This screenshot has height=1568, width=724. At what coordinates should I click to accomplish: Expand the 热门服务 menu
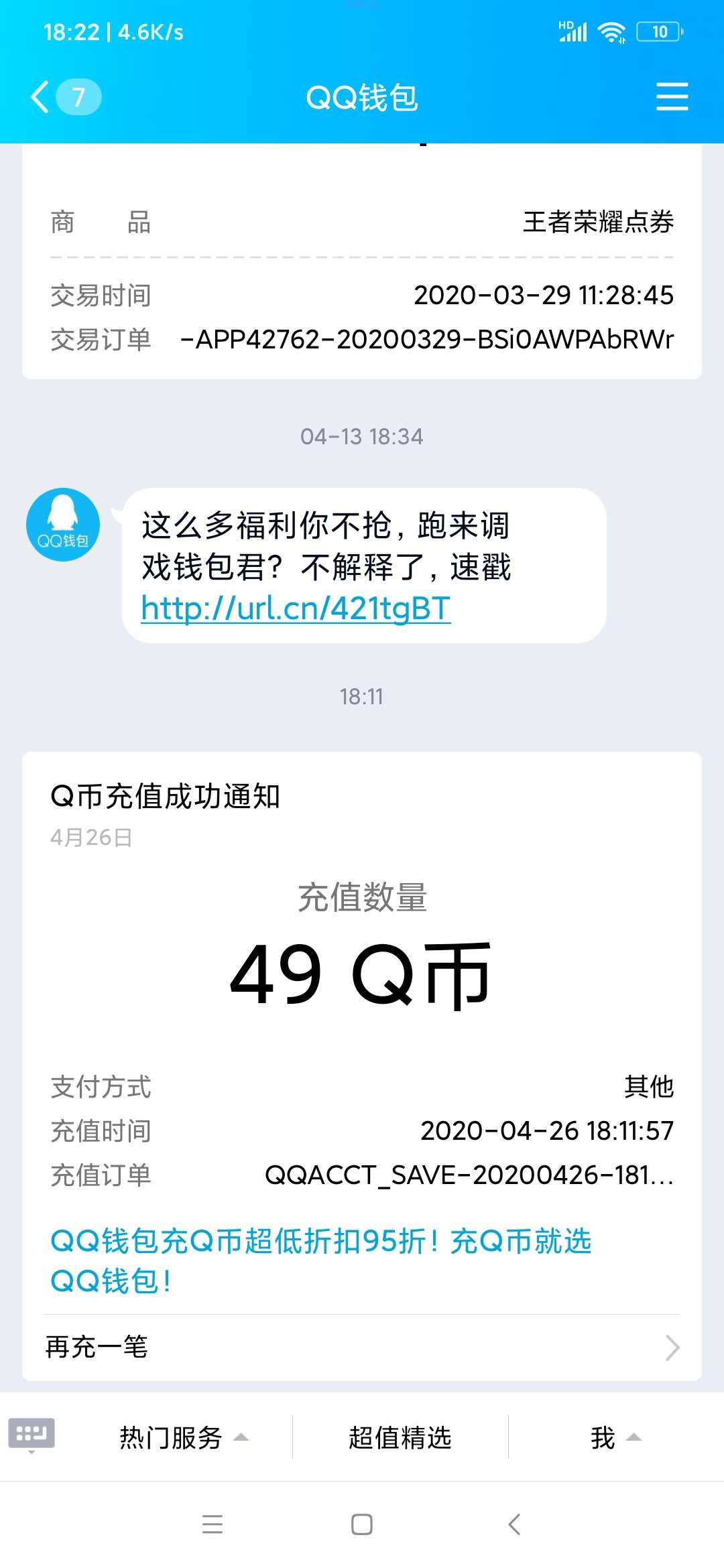tap(184, 1437)
